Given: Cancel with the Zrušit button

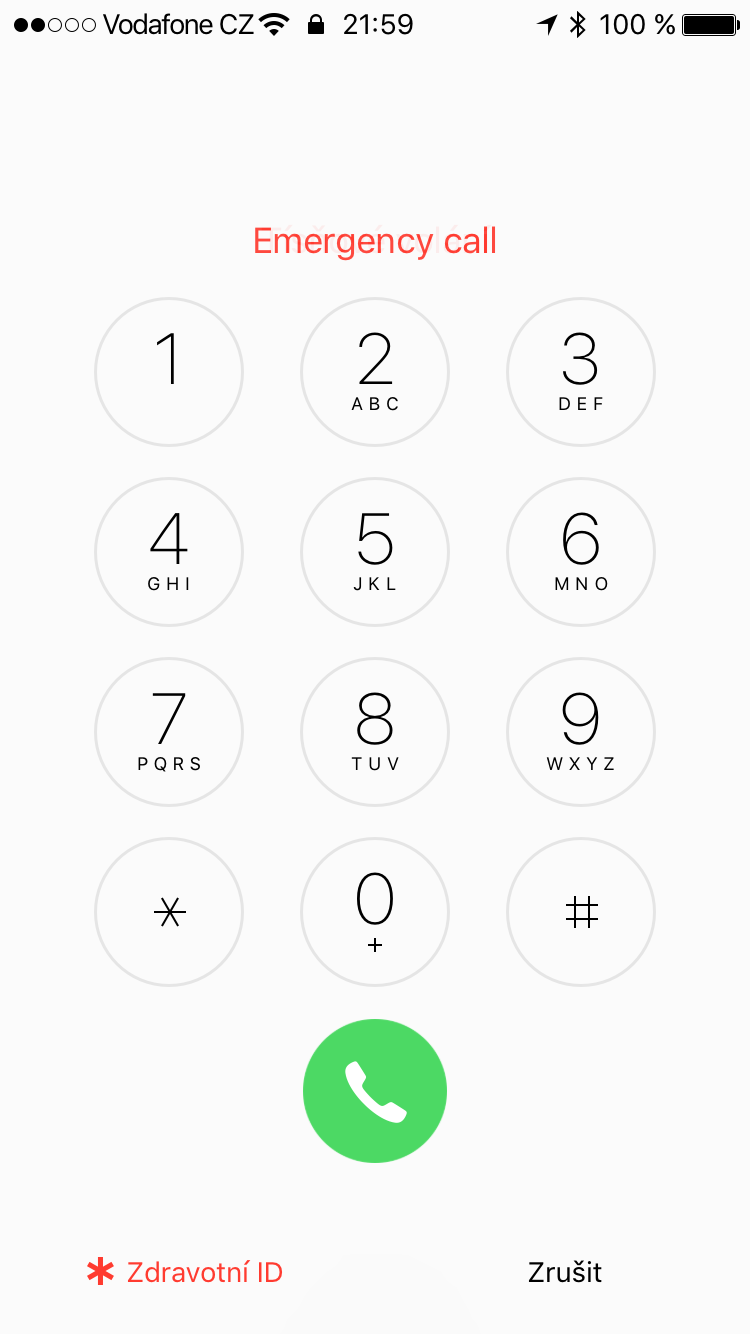Looking at the screenshot, I should coord(565,1272).
